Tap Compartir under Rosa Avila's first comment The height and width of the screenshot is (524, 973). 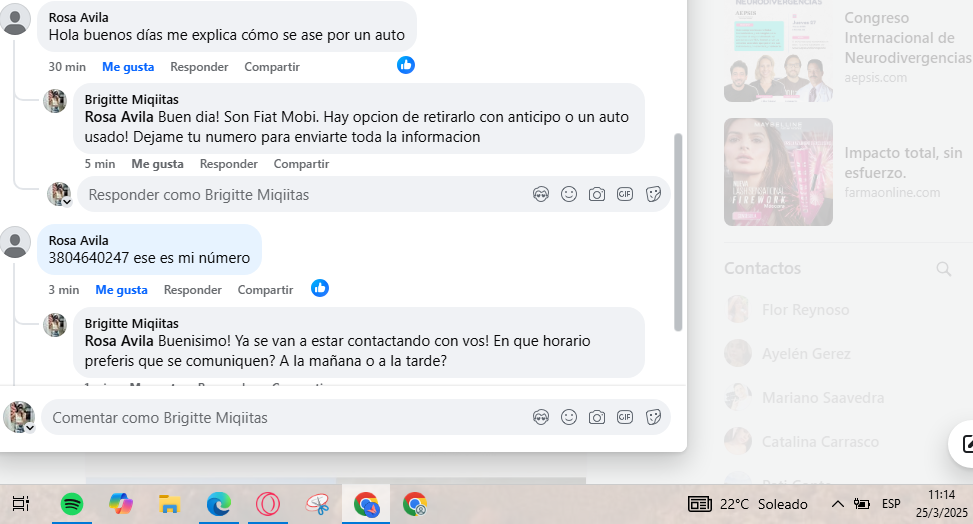coord(271,67)
